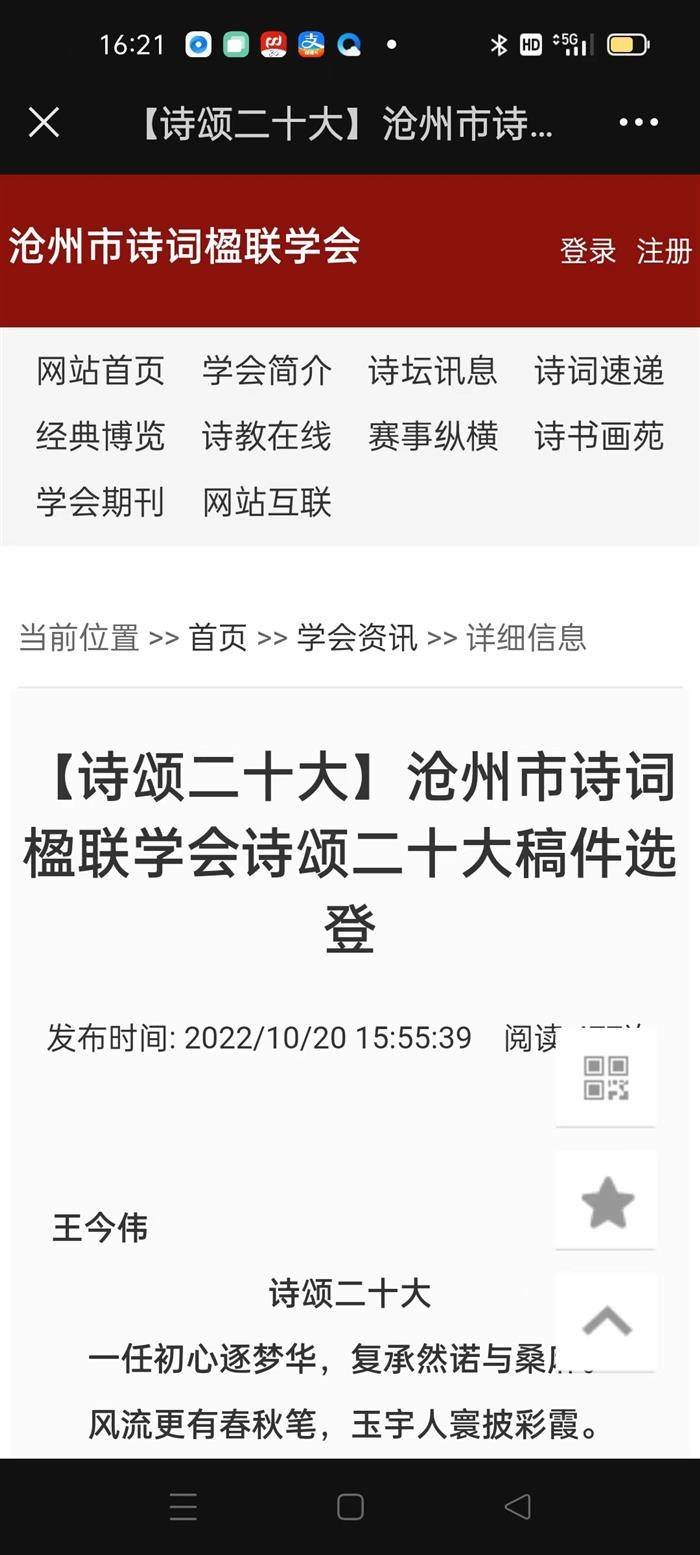Go back to 学会资讯 via breadcrumb

(x=357, y=638)
